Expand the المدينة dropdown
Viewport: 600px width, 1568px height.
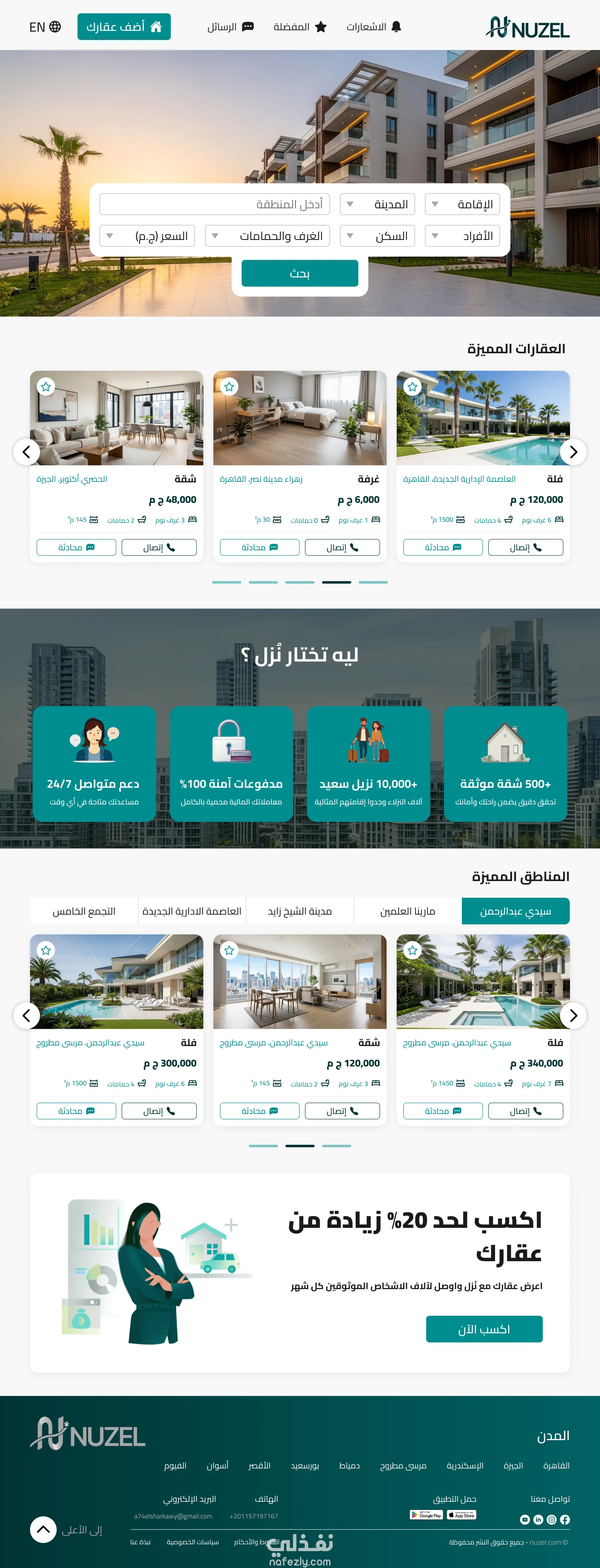(377, 204)
